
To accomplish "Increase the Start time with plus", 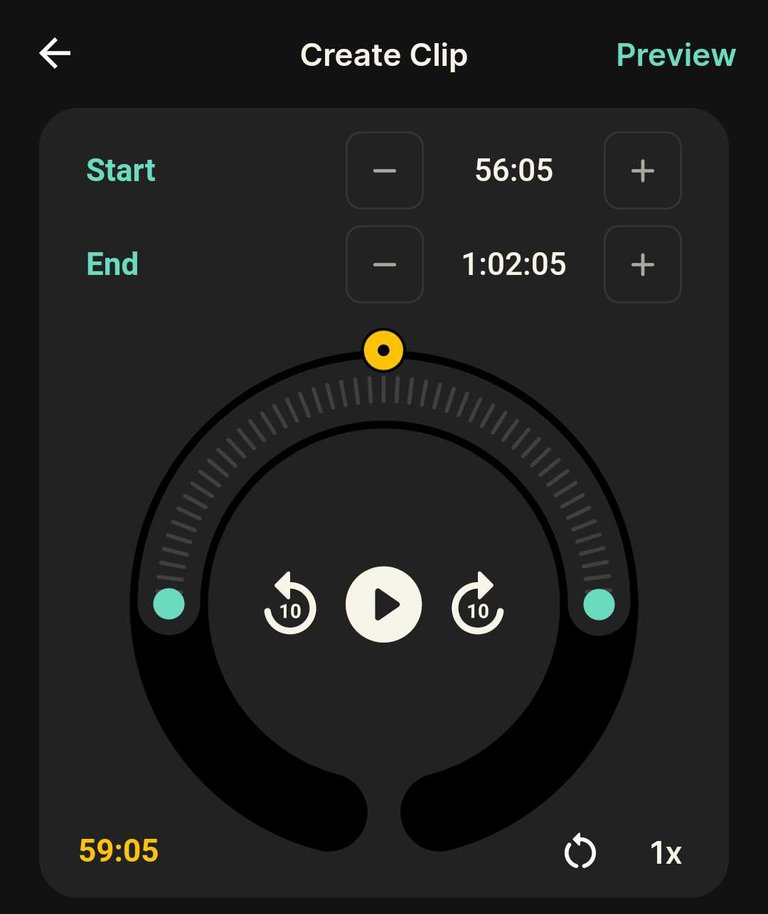I will click(642, 170).
